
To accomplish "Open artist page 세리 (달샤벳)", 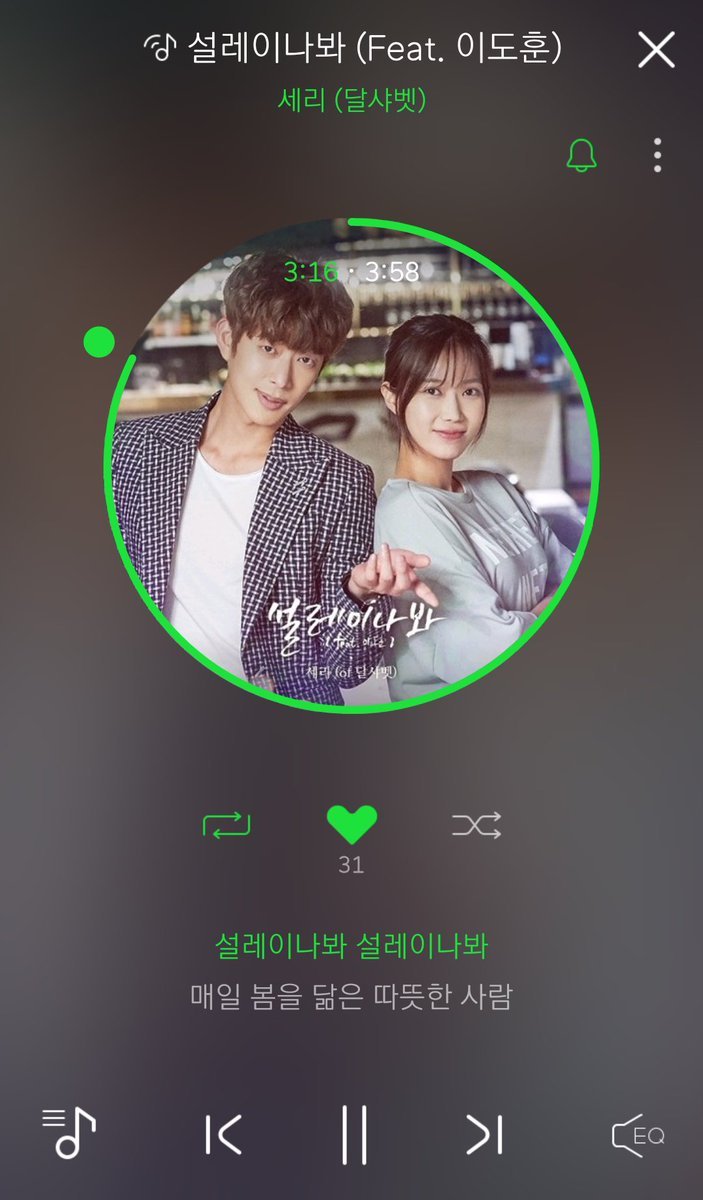I will pyautogui.click(x=351, y=101).
